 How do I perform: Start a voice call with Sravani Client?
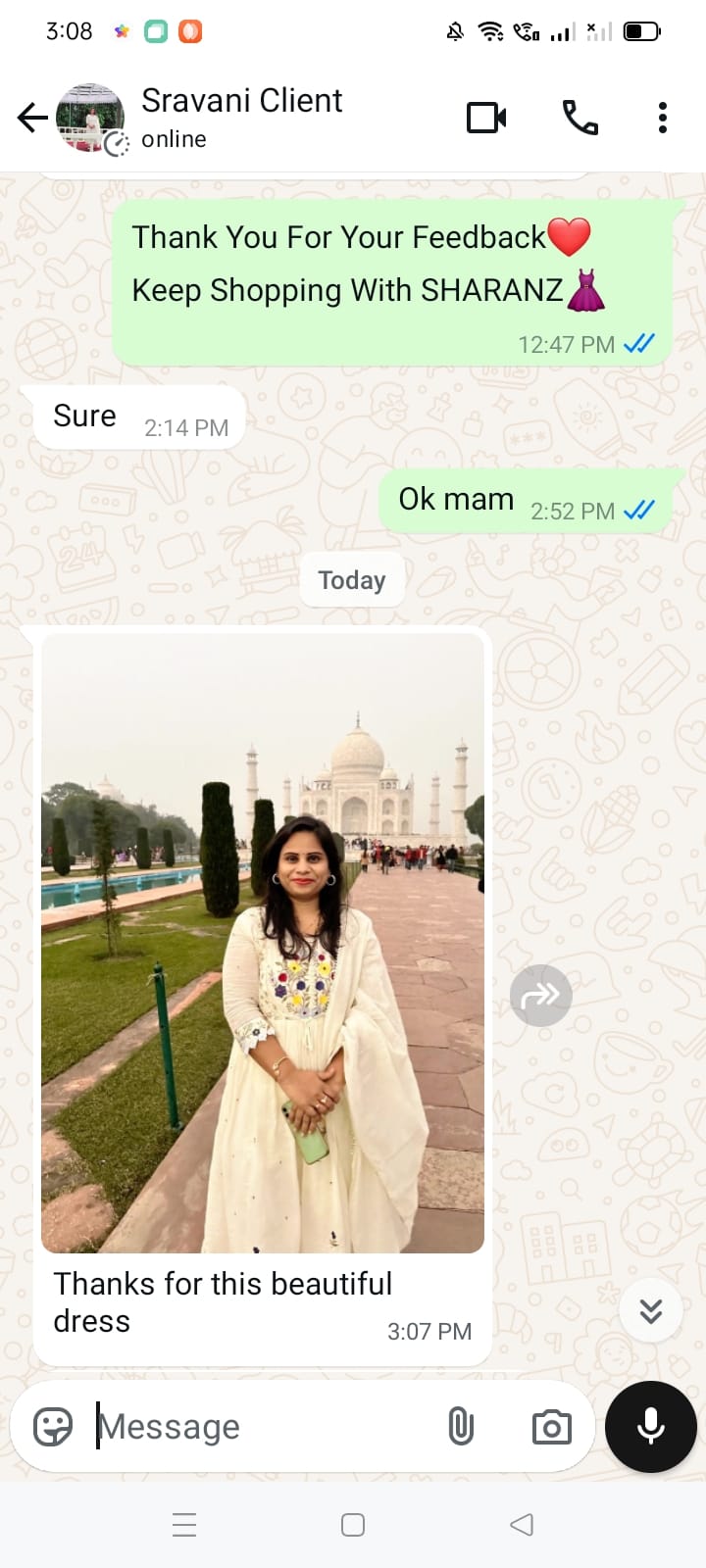coord(580,118)
